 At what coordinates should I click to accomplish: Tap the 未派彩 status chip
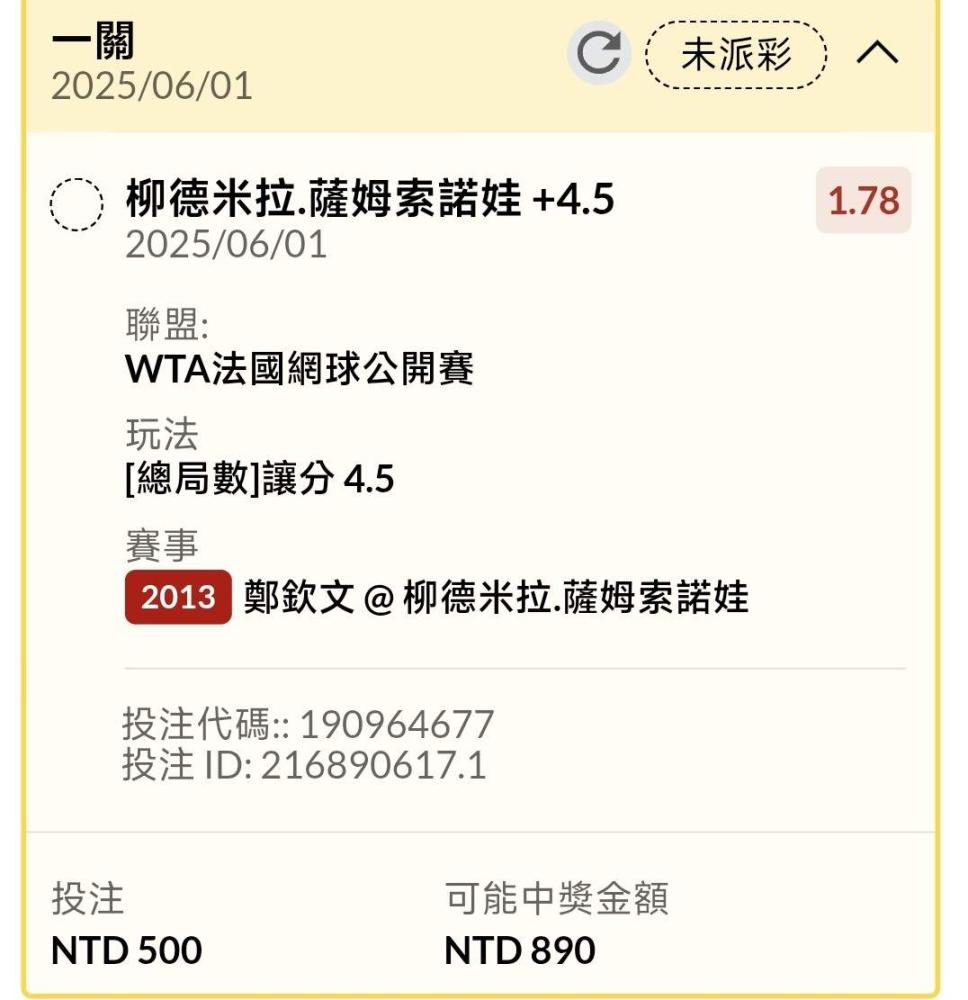tap(736, 54)
